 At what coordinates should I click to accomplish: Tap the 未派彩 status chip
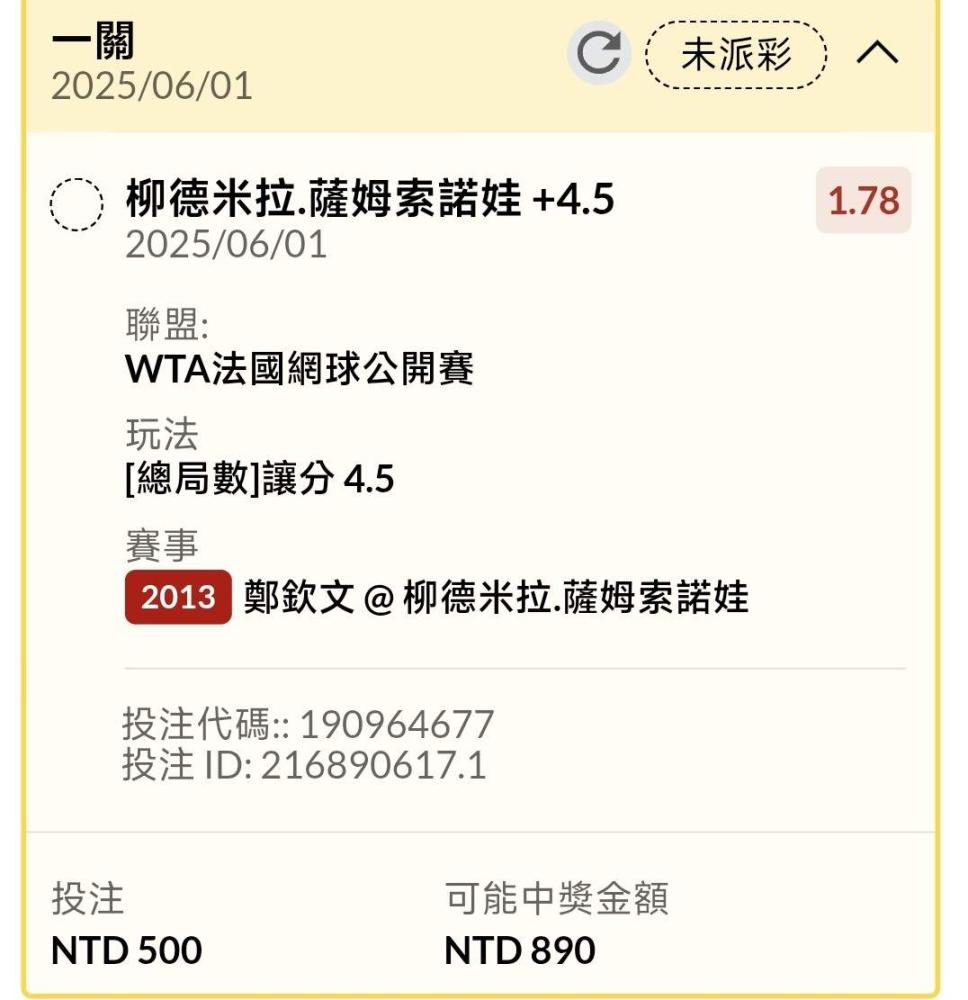tap(736, 54)
